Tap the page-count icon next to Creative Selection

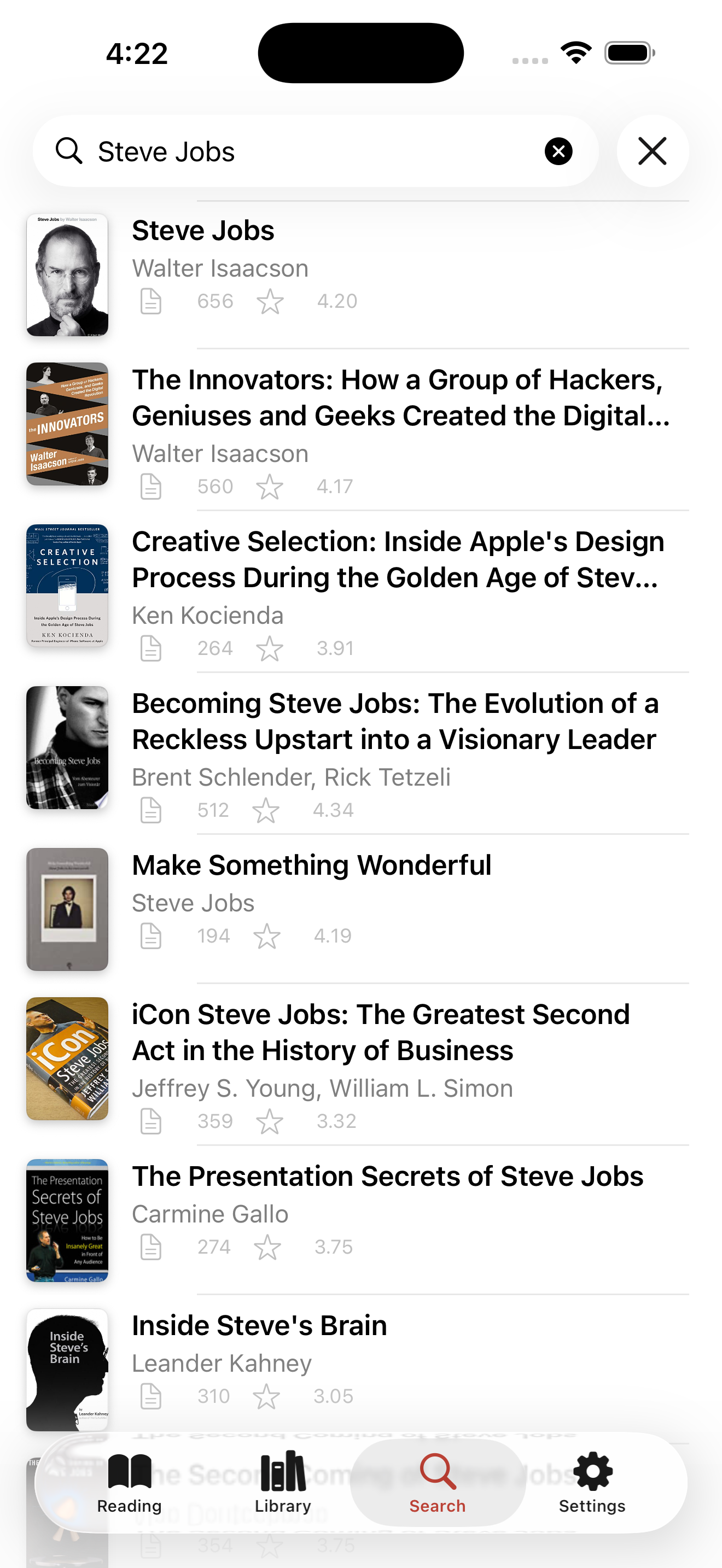[150, 649]
